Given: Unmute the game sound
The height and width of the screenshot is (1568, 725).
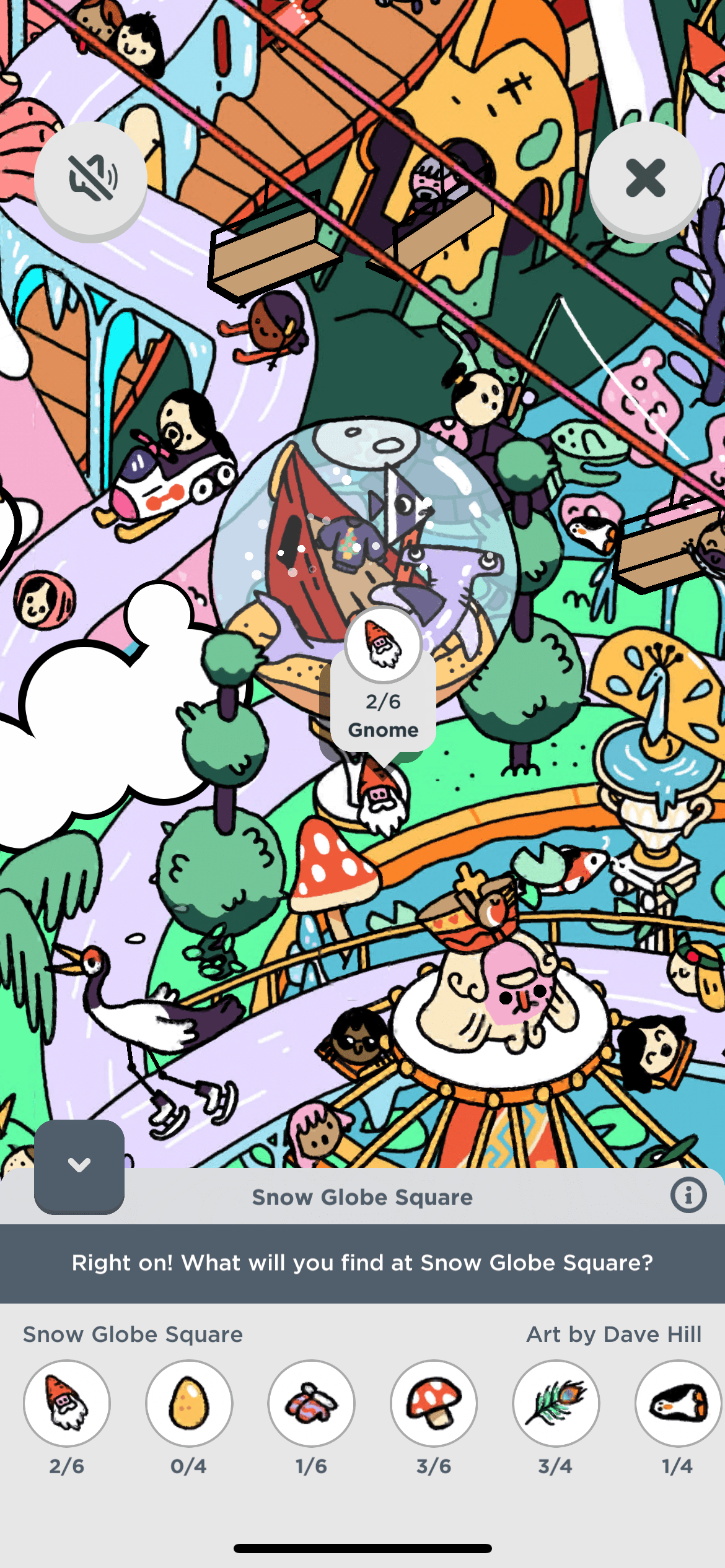Looking at the screenshot, I should (91, 178).
